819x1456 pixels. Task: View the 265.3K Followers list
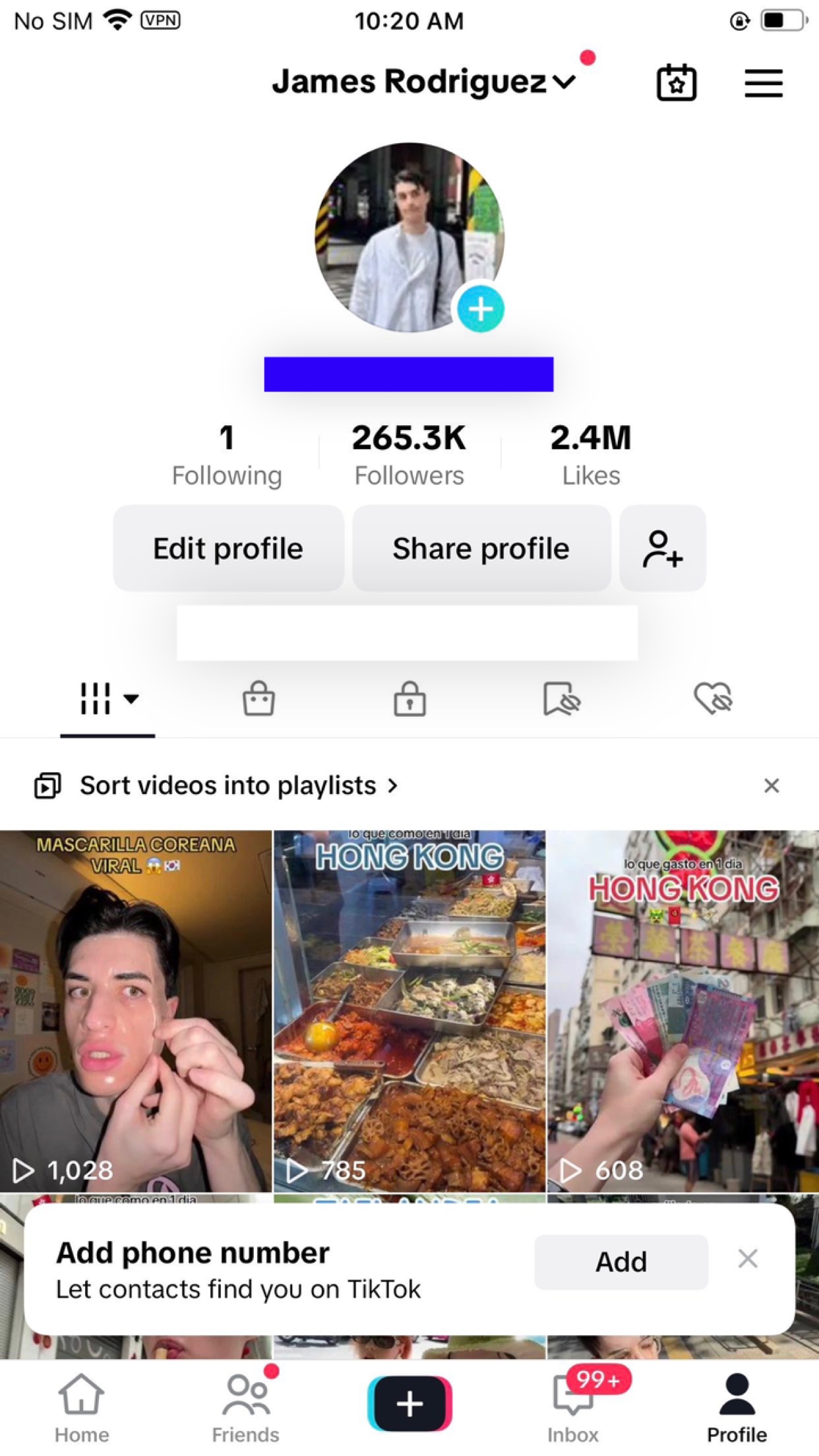(409, 455)
